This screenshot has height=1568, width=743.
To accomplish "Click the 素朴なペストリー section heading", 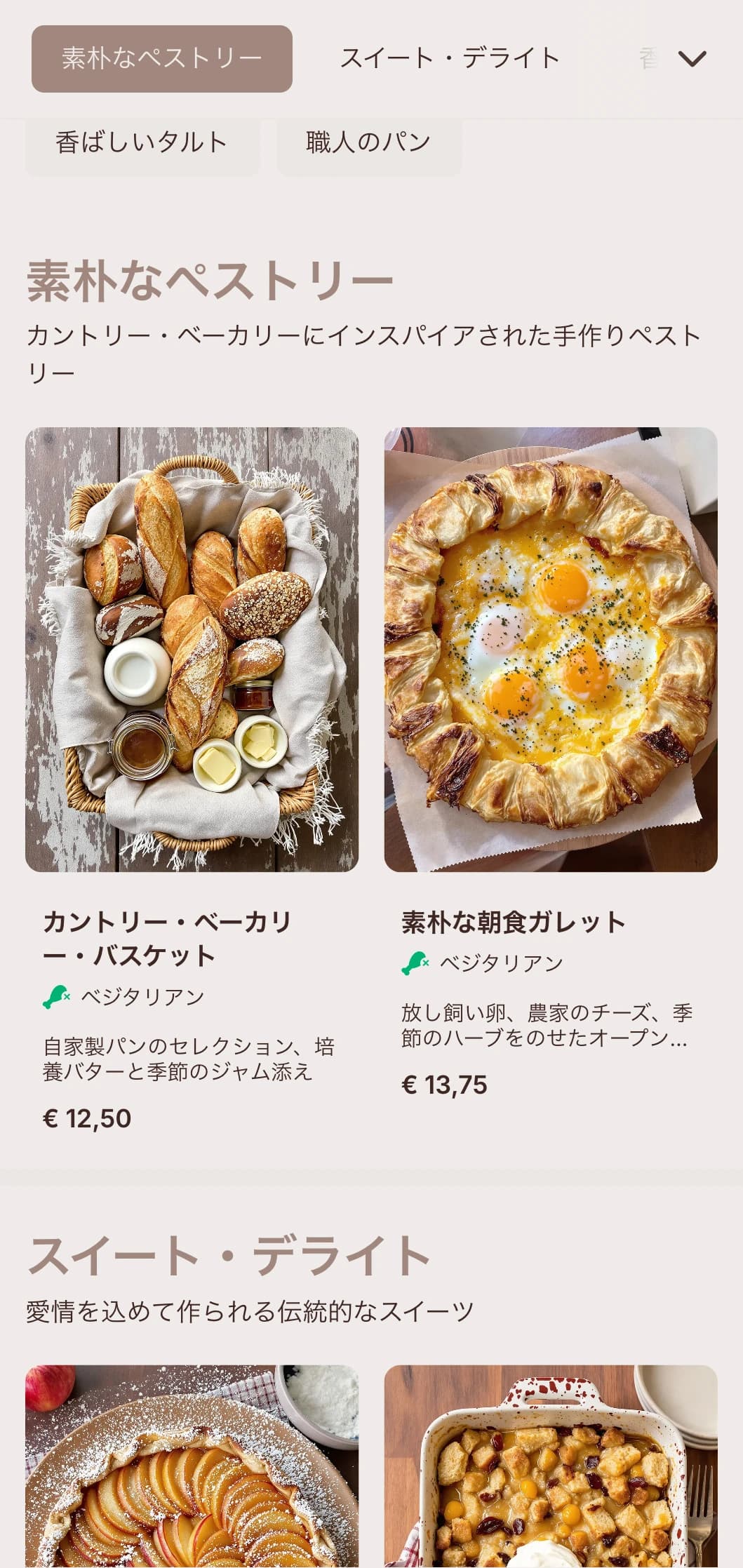I will coord(209,279).
